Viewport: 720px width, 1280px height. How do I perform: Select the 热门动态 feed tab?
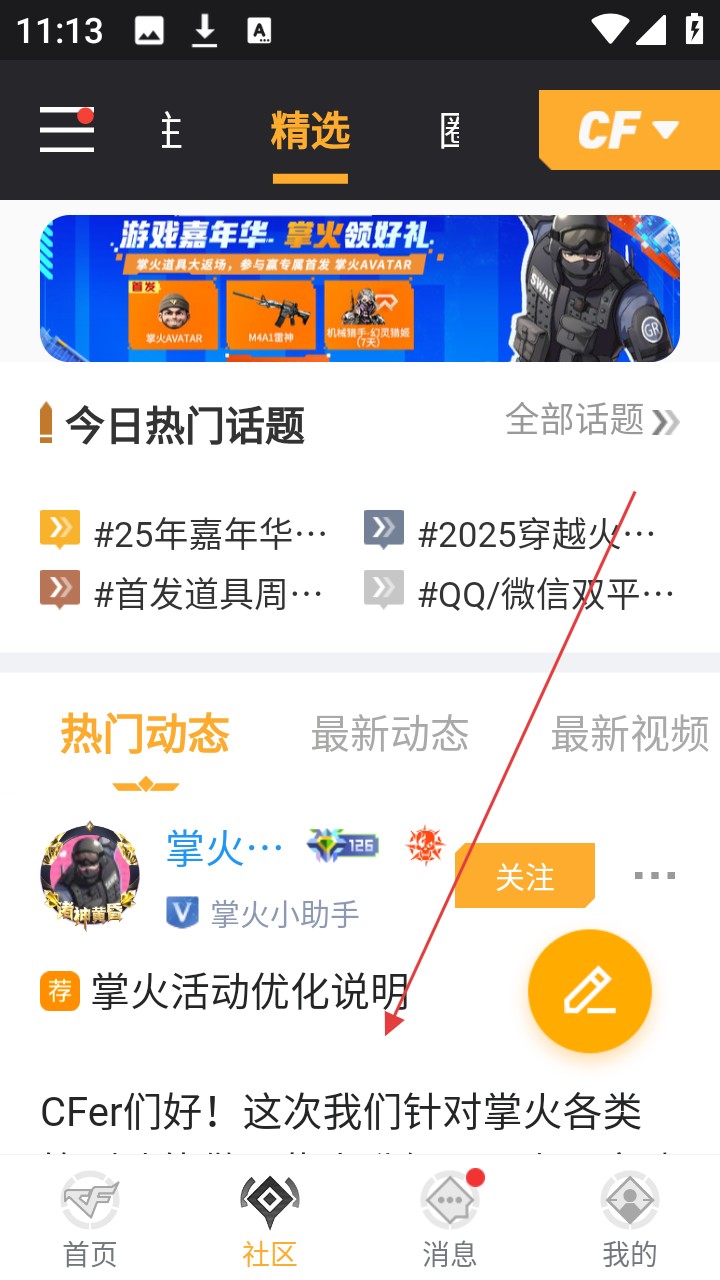(145, 735)
